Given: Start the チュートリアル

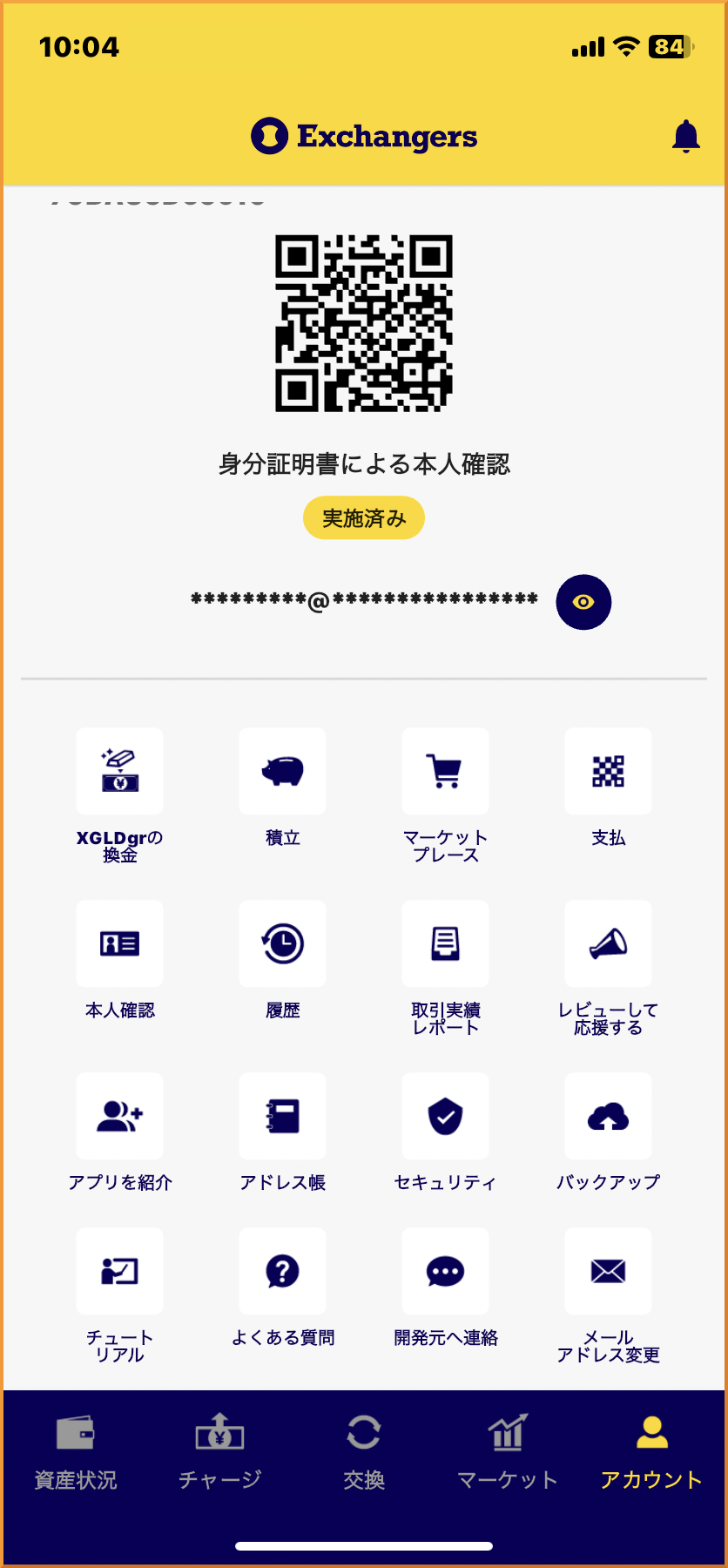Looking at the screenshot, I should click(120, 1272).
